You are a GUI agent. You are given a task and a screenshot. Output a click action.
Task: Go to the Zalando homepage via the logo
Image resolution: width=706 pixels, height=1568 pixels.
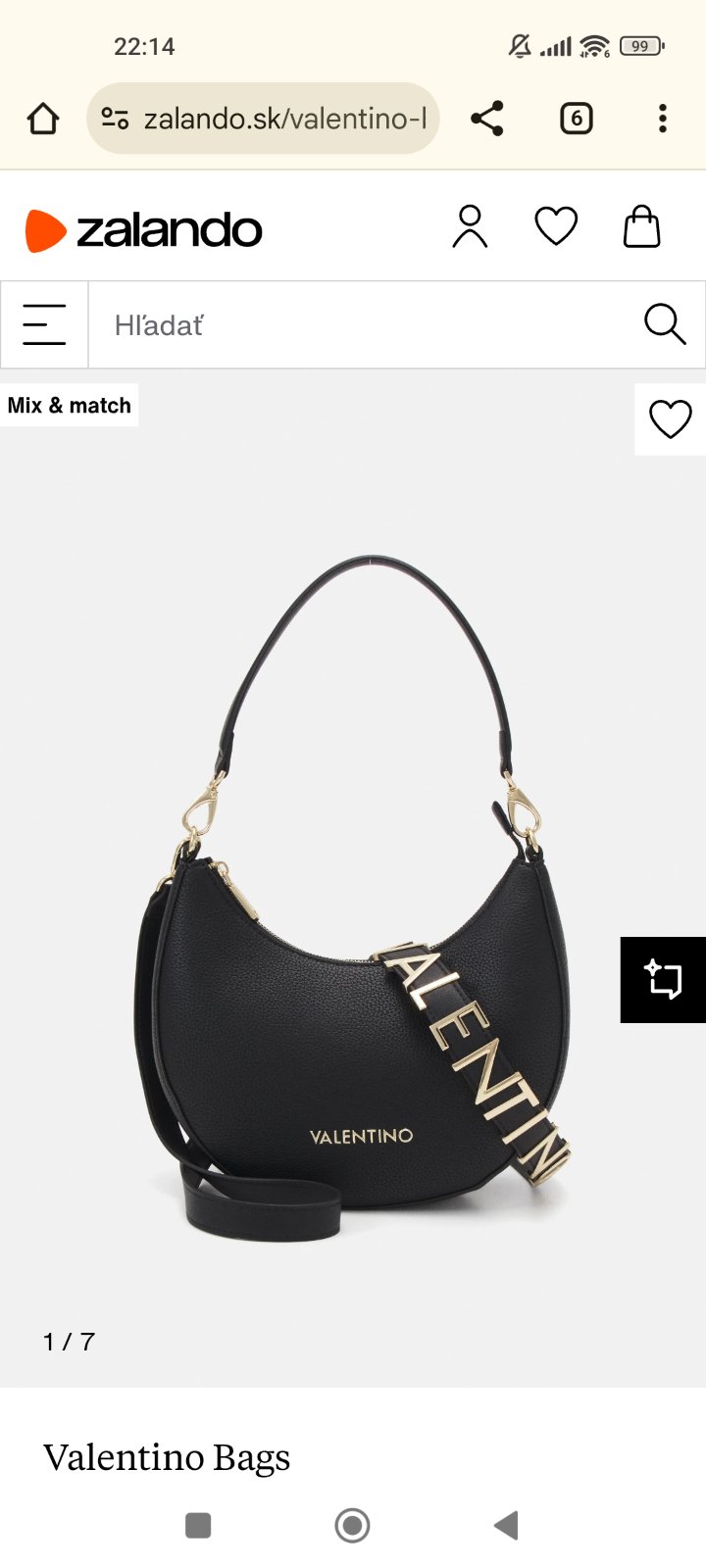[x=144, y=230]
